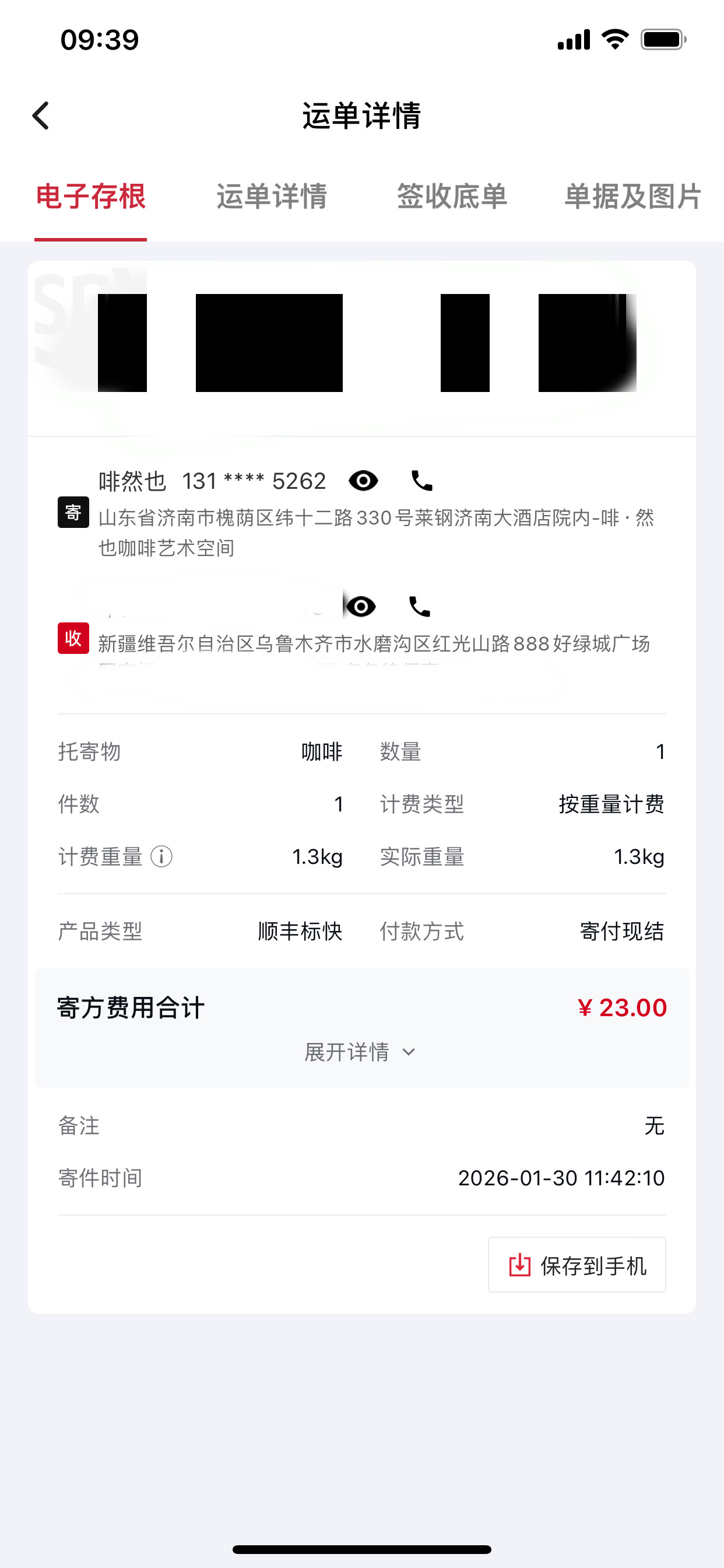Image resolution: width=724 pixels, height=1568 pixels.
Task: Tap 保存到手机 to save the receipt
Action: click(x=577, y=1265)
